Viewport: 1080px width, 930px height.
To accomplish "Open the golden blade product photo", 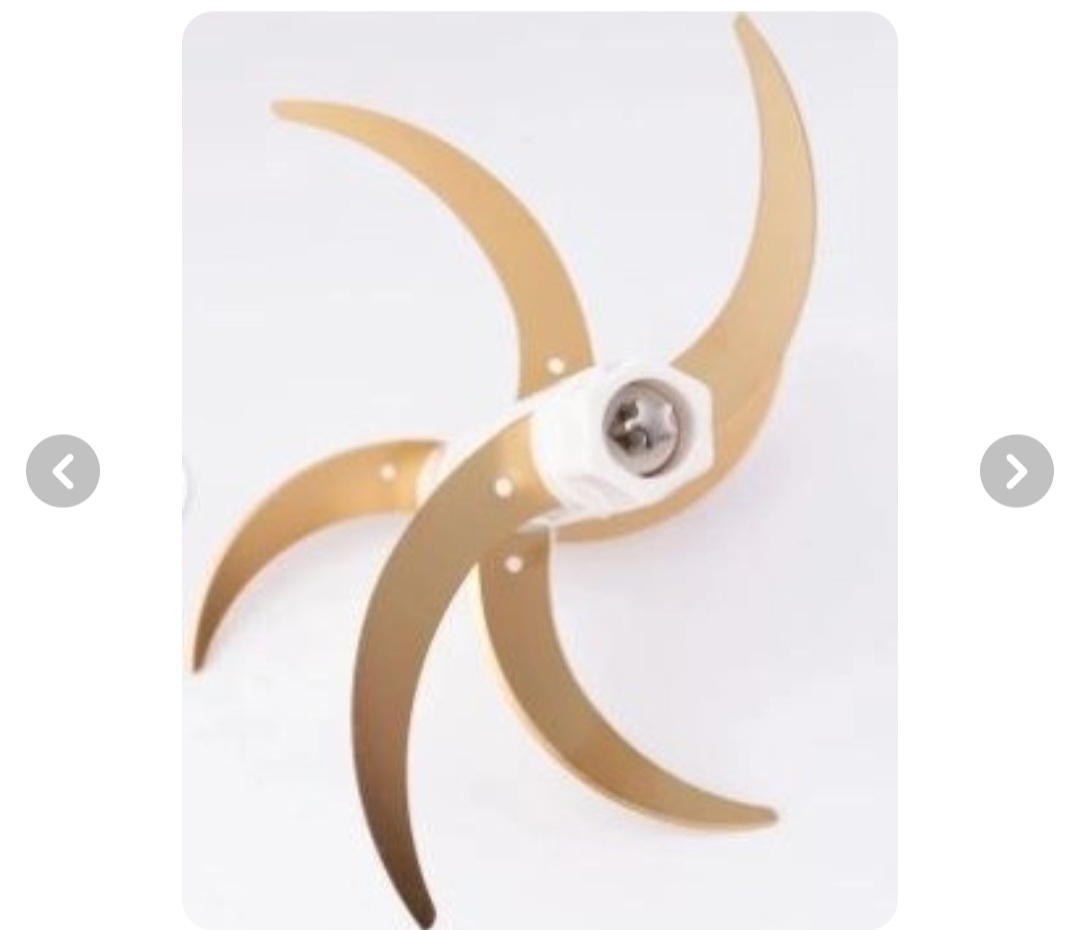I will [540, 470].
